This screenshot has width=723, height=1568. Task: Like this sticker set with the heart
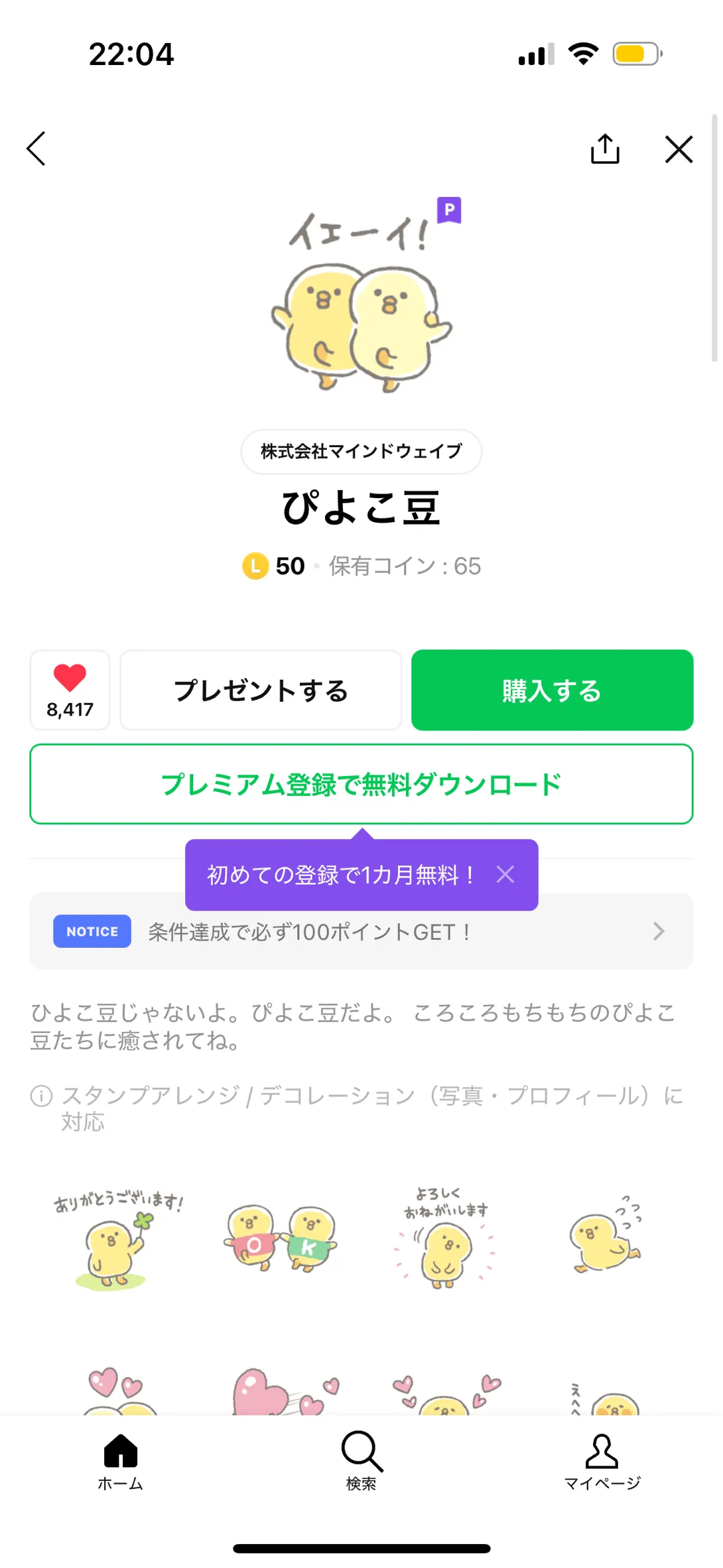(x=70, y=690)
